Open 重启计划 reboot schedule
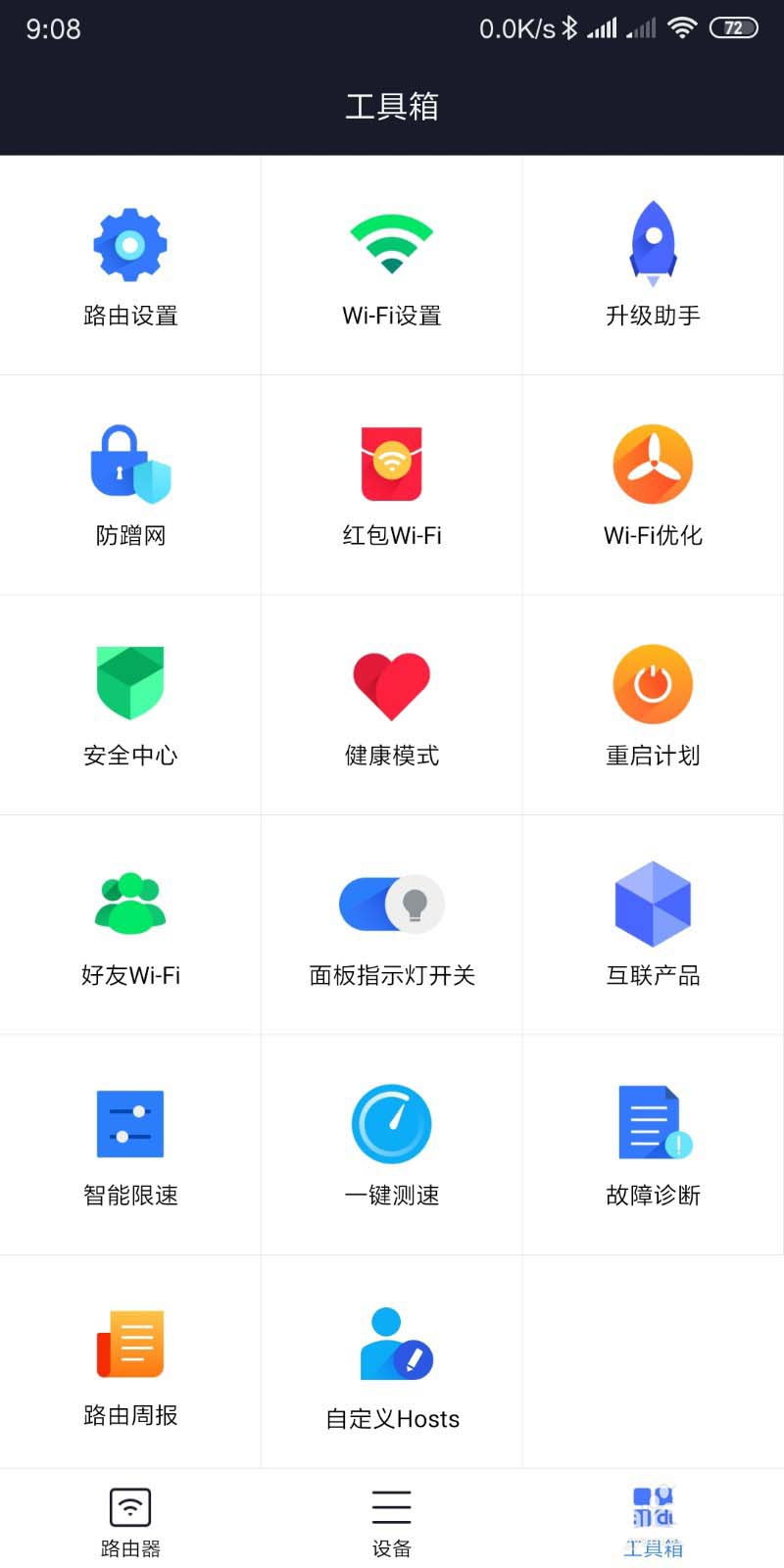Screen dimensions: 784x1568 (653, 704)
